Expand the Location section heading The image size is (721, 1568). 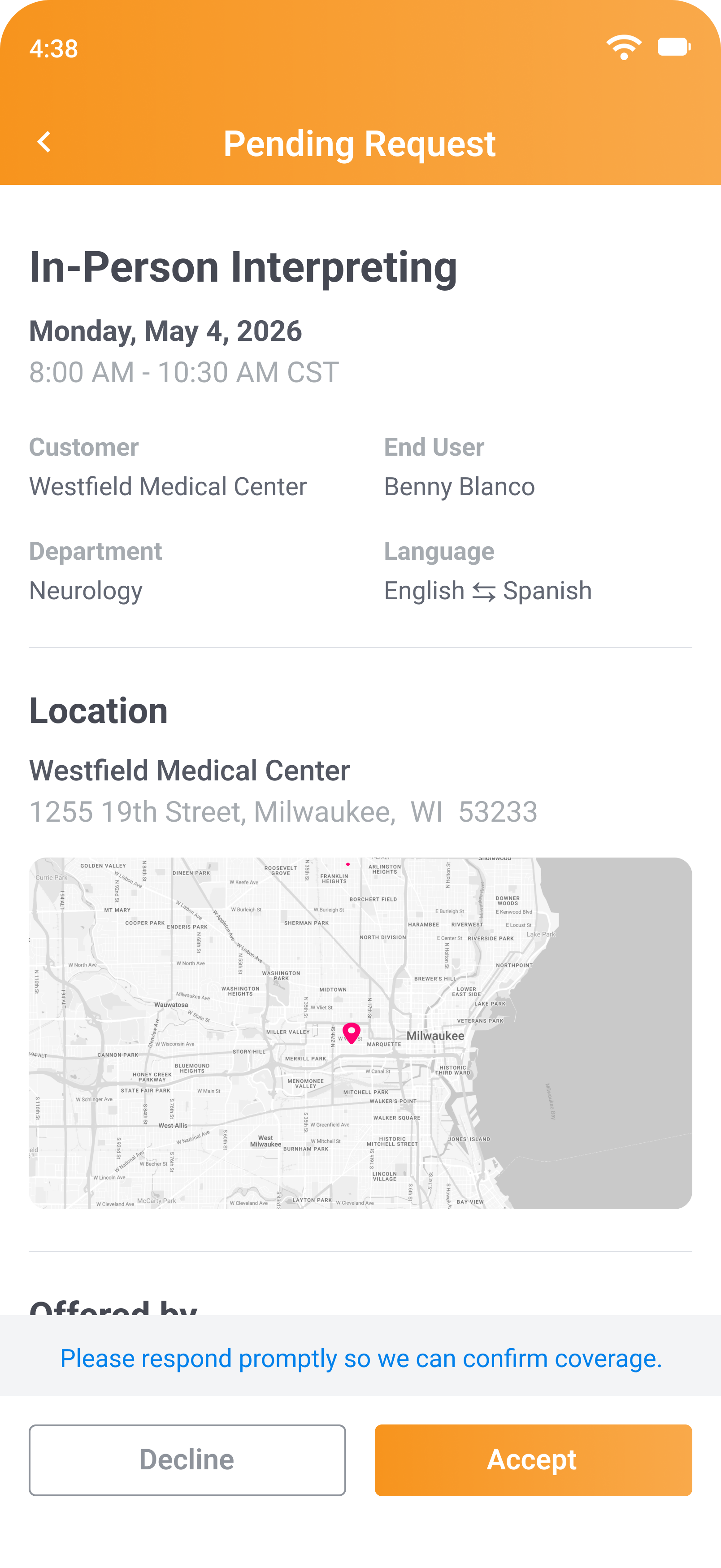coord(99,711)
